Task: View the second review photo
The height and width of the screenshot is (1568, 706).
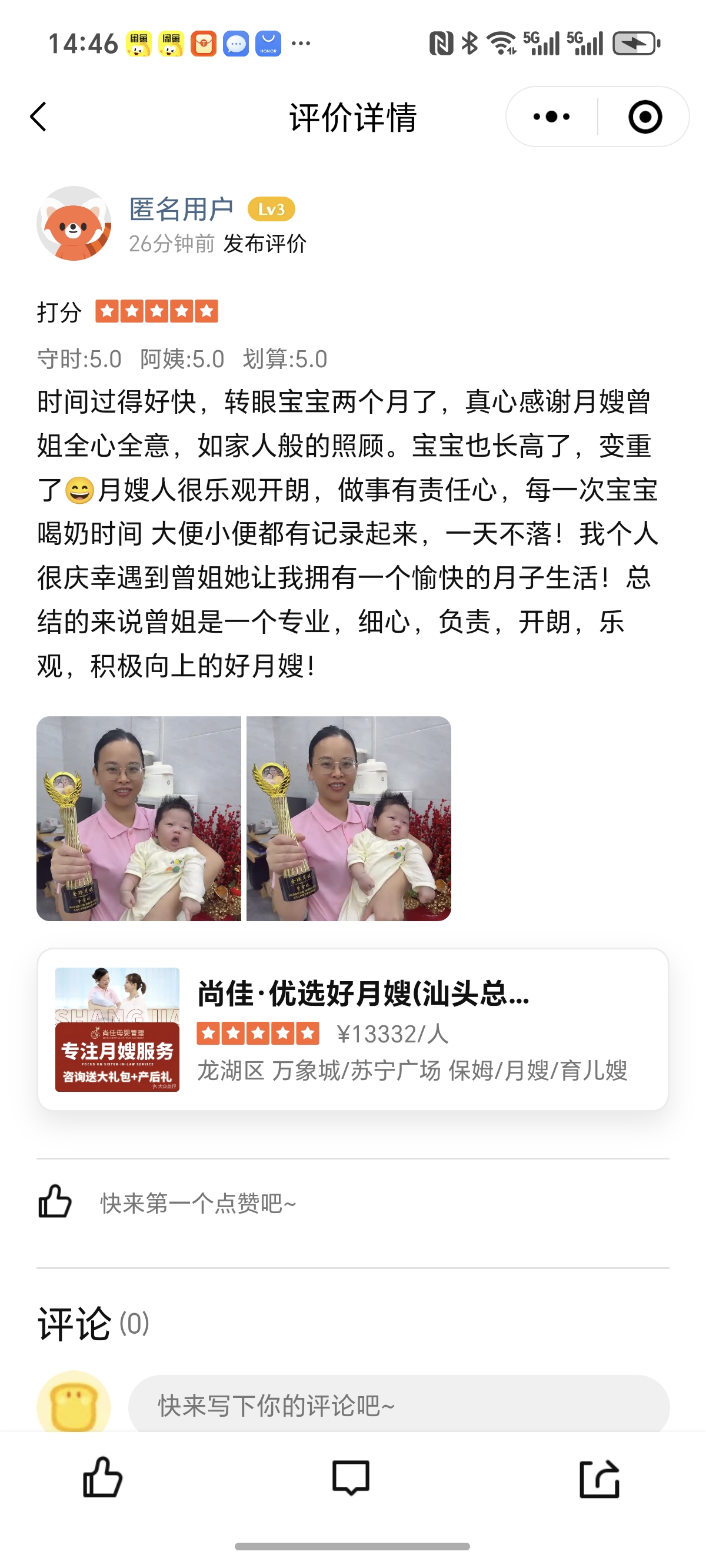Action: point(348,818)
